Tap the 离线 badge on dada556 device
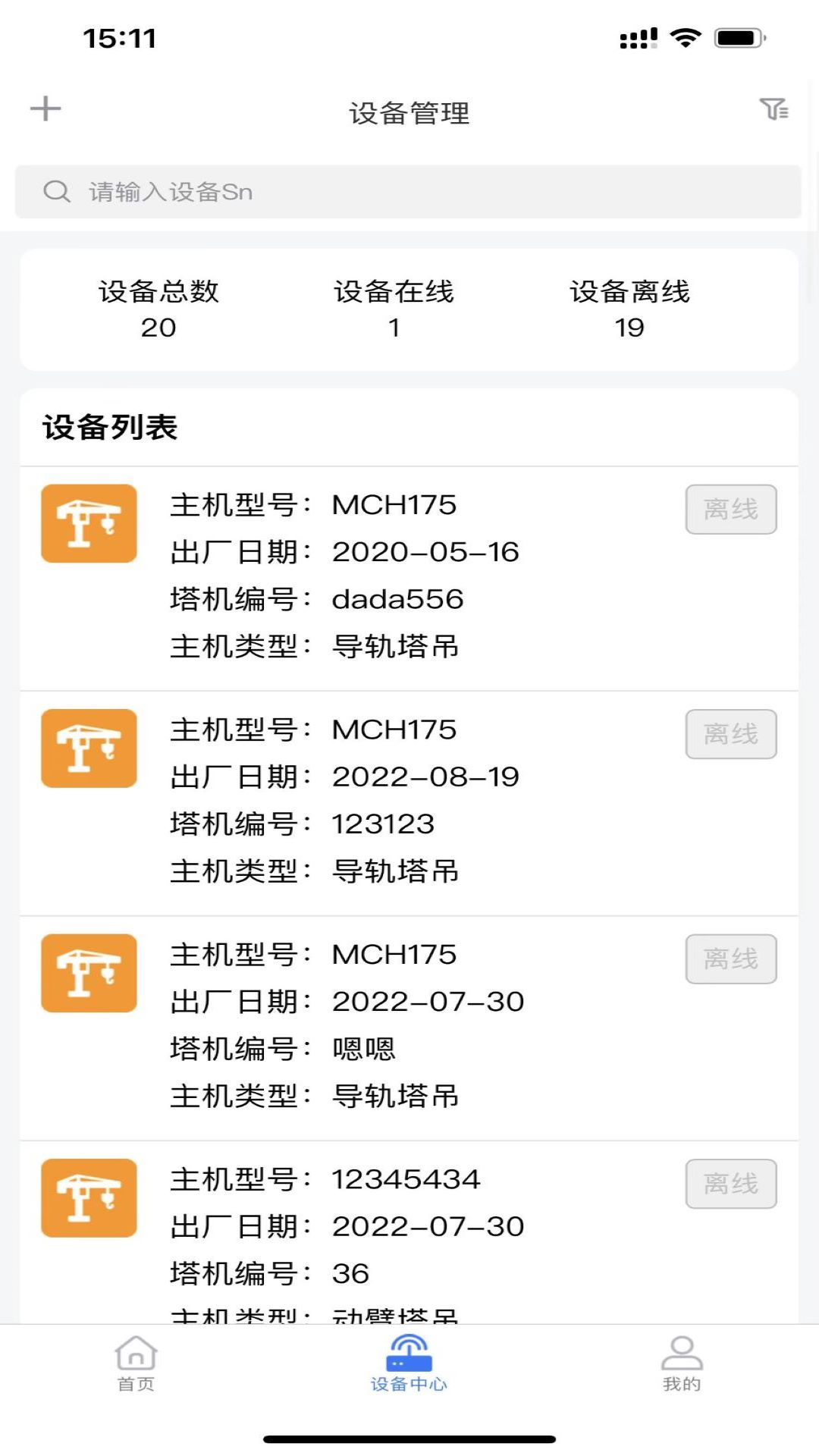The height and width of the screenshot is (1456, 819). coord(730,508)
